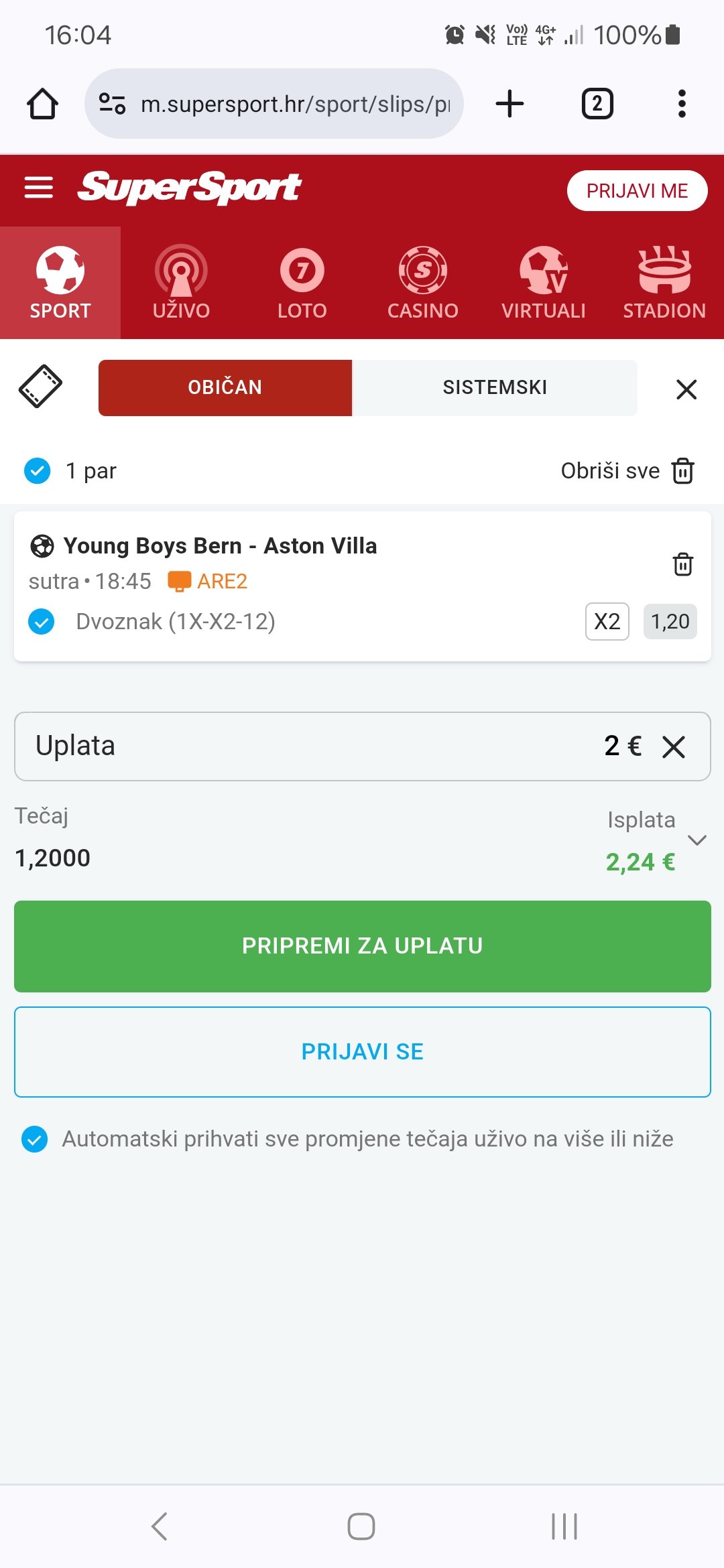This screenshot has width=724, height=1568.
Task: Open the browser overflow menu
Action: coord(682,104)
